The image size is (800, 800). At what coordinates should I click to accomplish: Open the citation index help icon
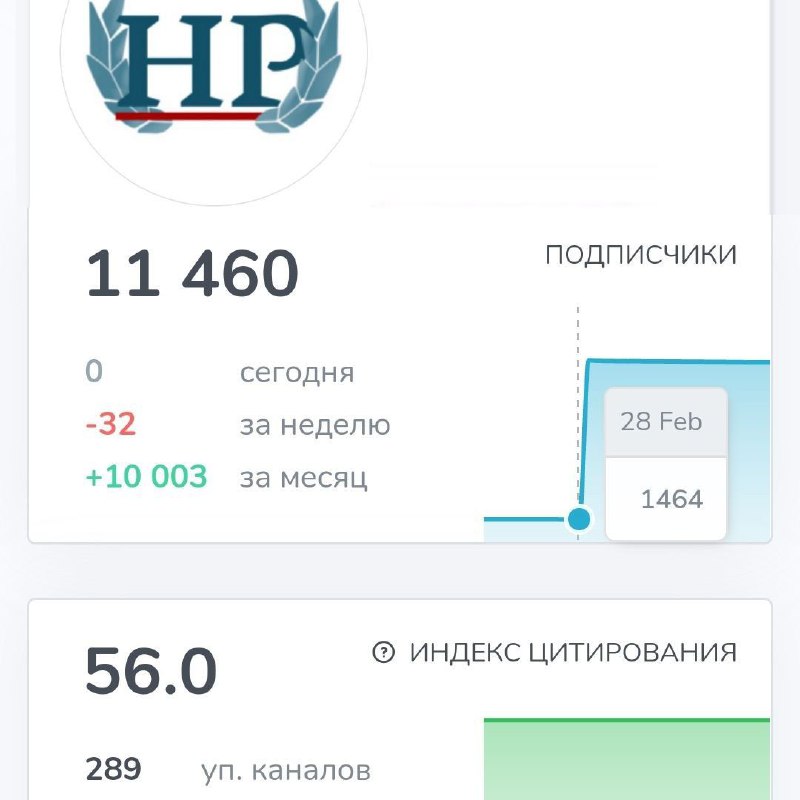383,652
